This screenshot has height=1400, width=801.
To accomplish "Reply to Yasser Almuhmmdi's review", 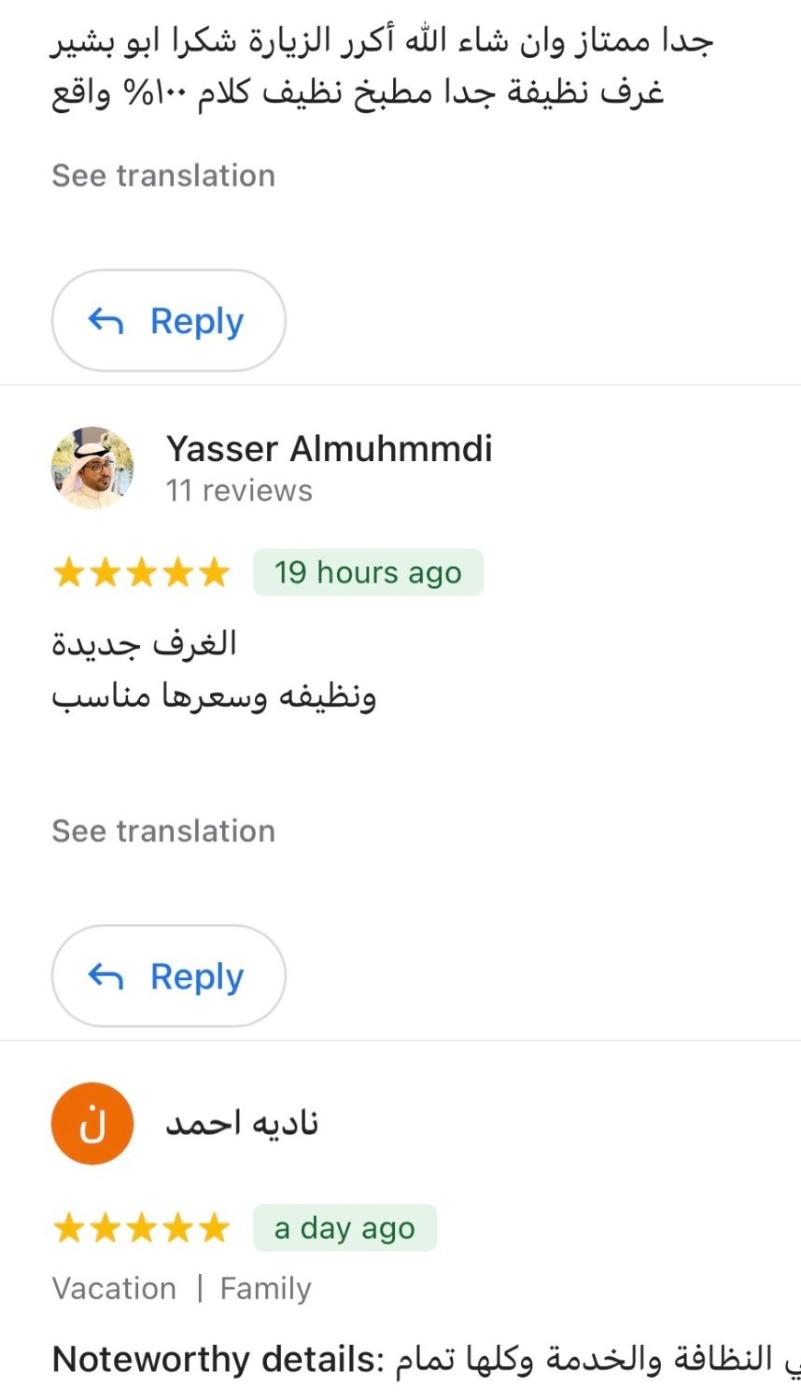I will 168,976.
